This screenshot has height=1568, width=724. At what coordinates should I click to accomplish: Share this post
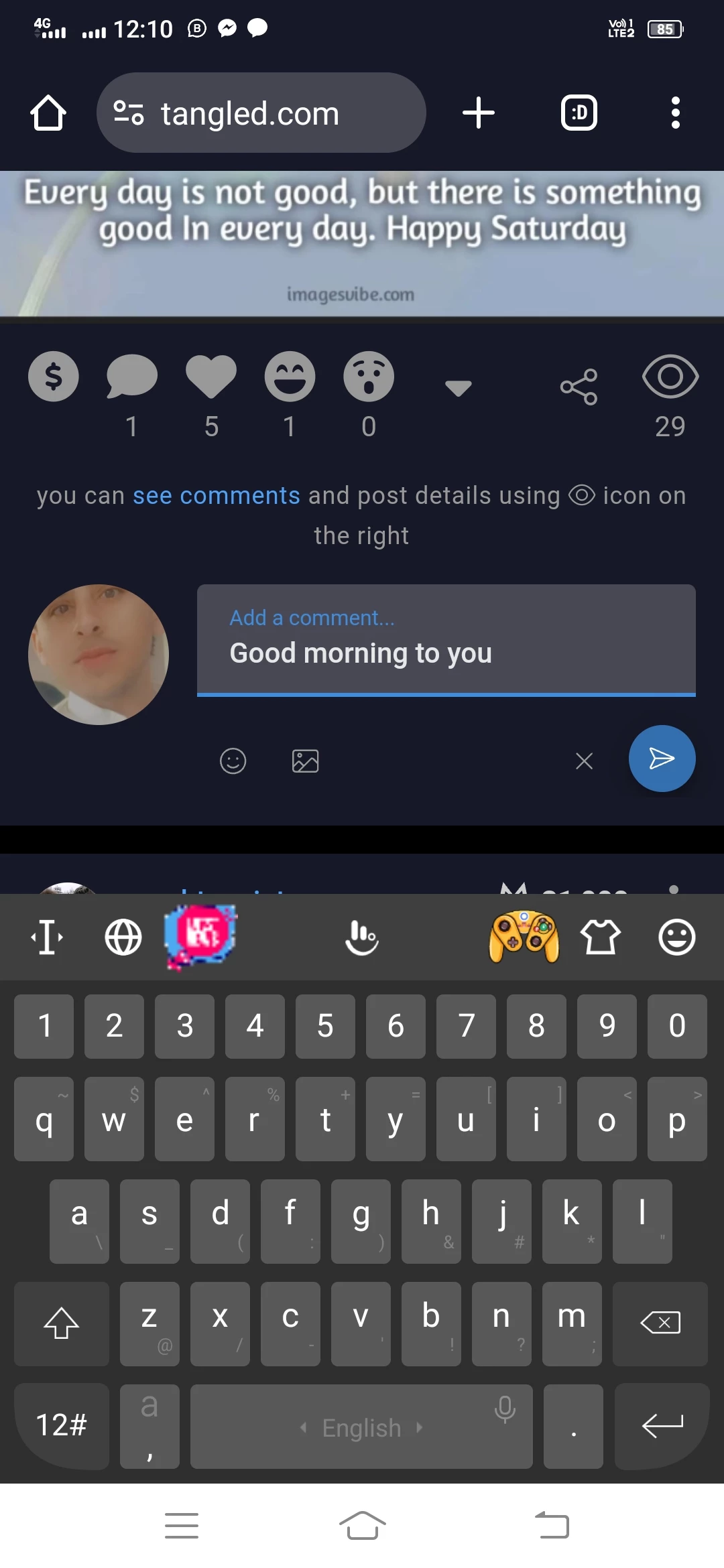click(579, 387)
